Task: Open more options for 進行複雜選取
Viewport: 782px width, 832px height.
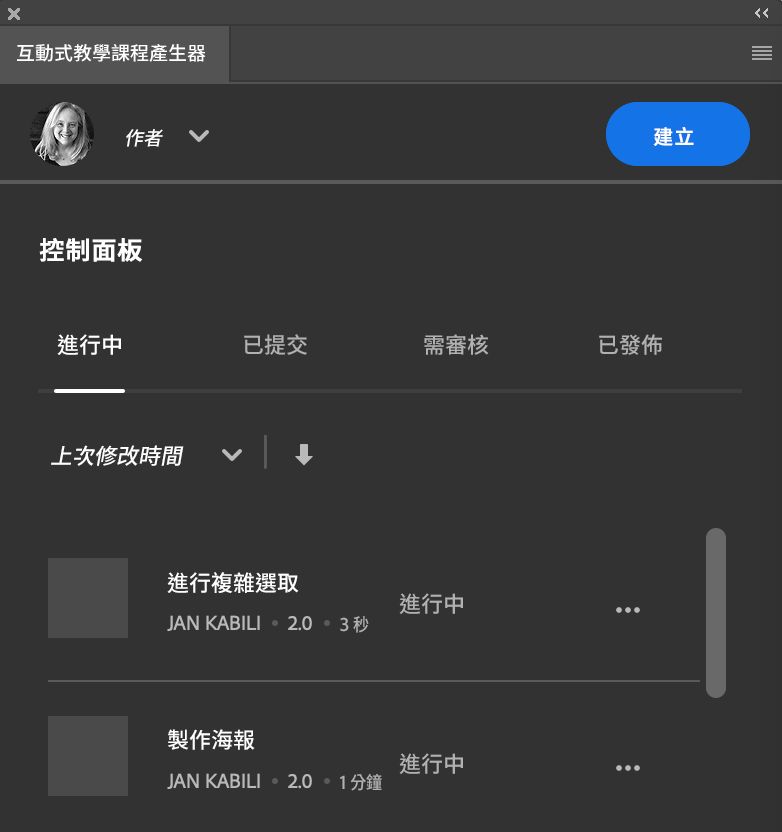Action: (x=628, y=610)
